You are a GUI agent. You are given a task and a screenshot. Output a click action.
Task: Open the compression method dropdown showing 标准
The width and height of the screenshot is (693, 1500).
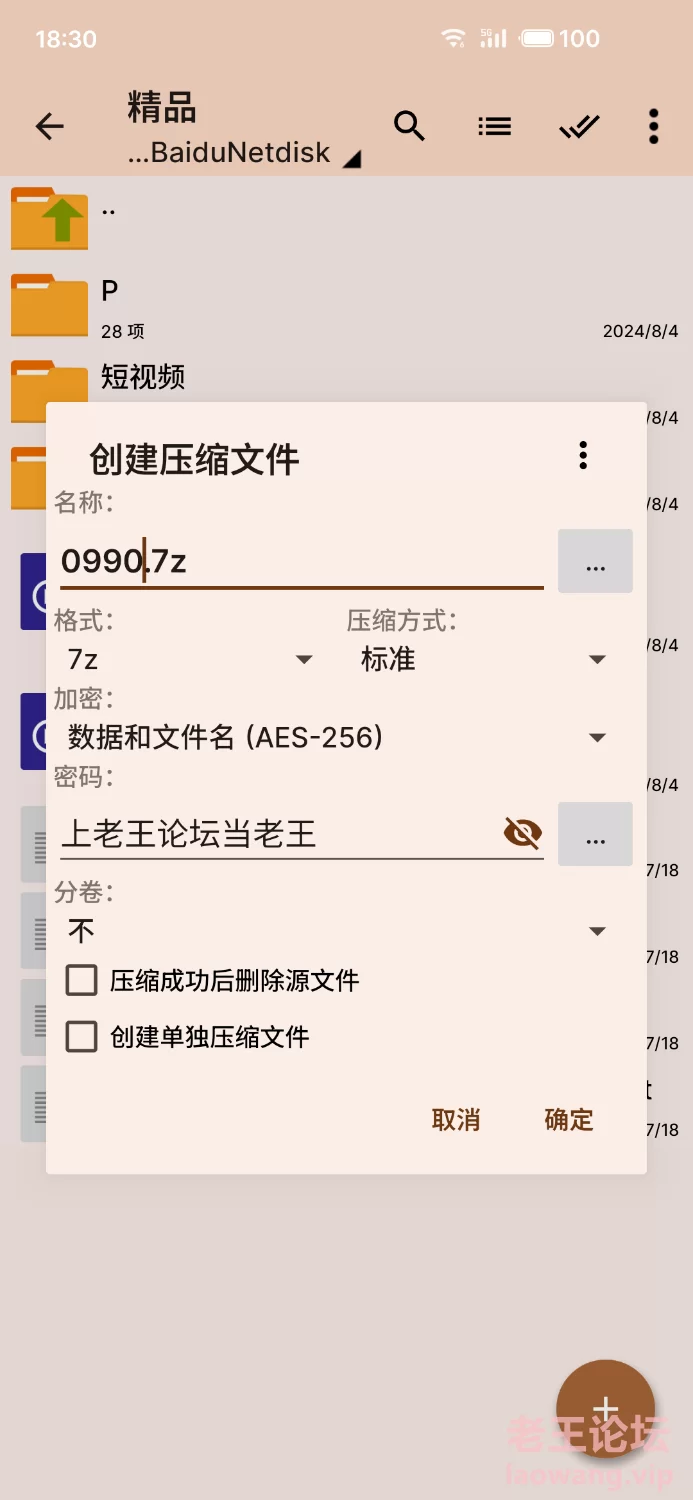click(x=483, y=659)
